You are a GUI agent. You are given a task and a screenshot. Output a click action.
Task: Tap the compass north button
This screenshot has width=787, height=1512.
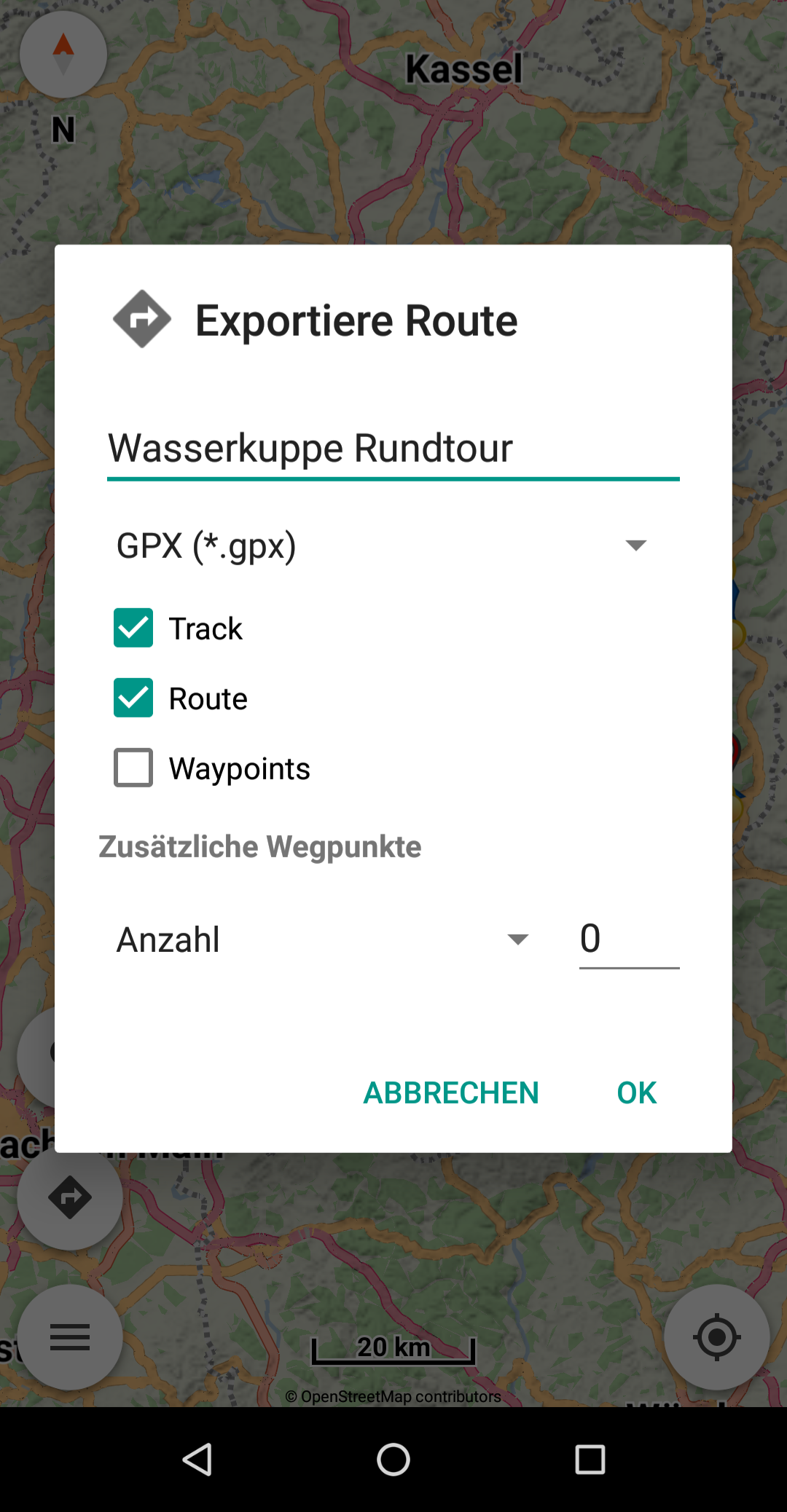click(63, 55)
